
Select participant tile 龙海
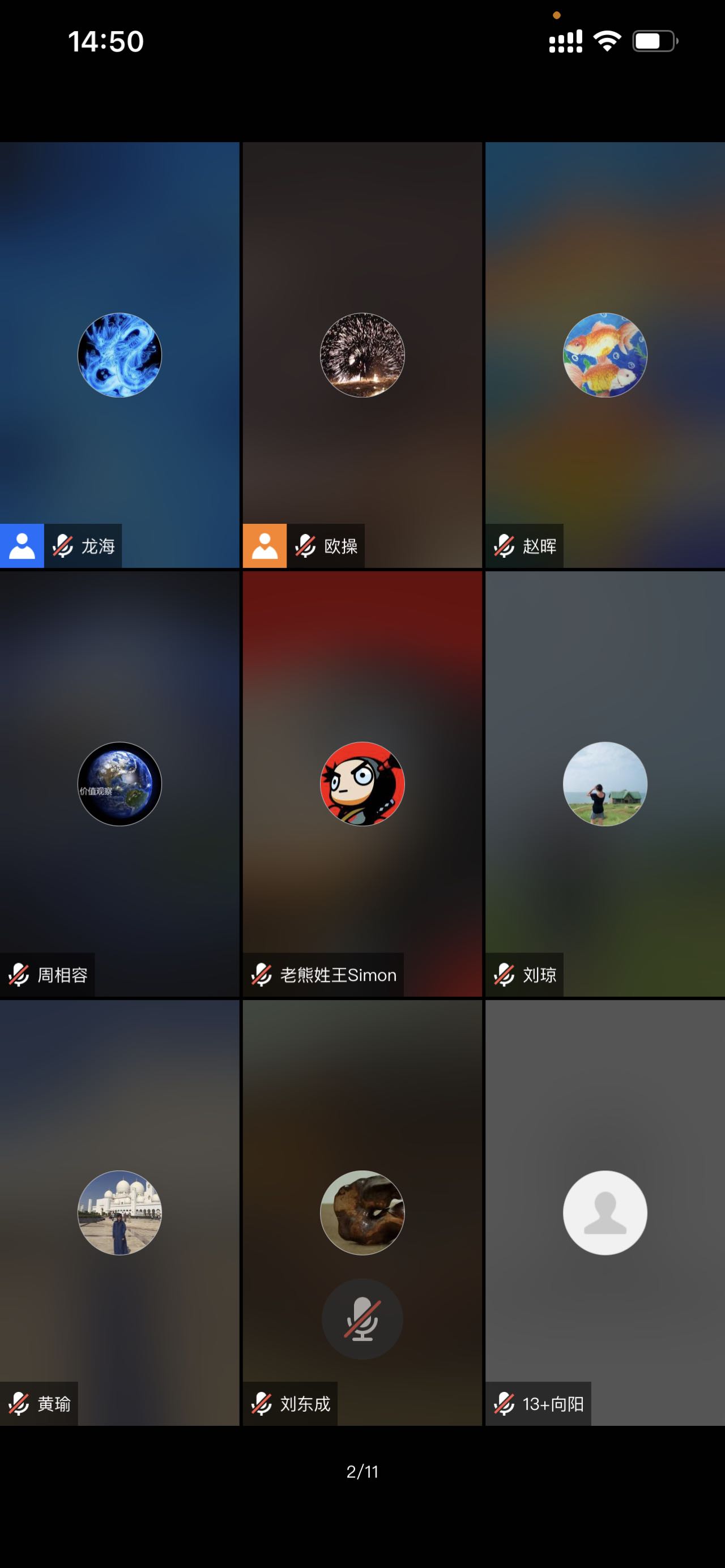tap(120, 355)
